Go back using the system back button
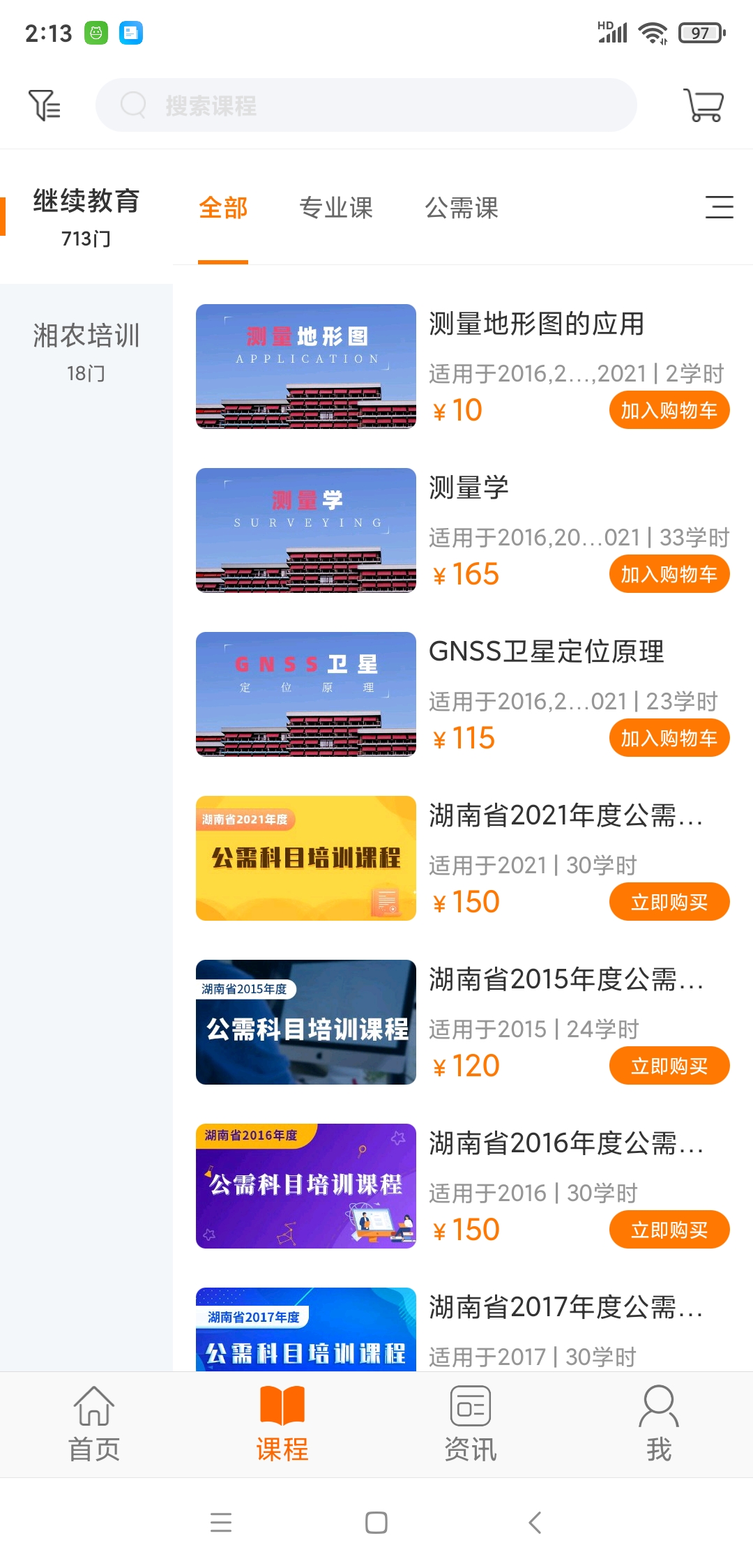The width and height of the screenshot is (753, 1568). click(x=535, y=1523)
